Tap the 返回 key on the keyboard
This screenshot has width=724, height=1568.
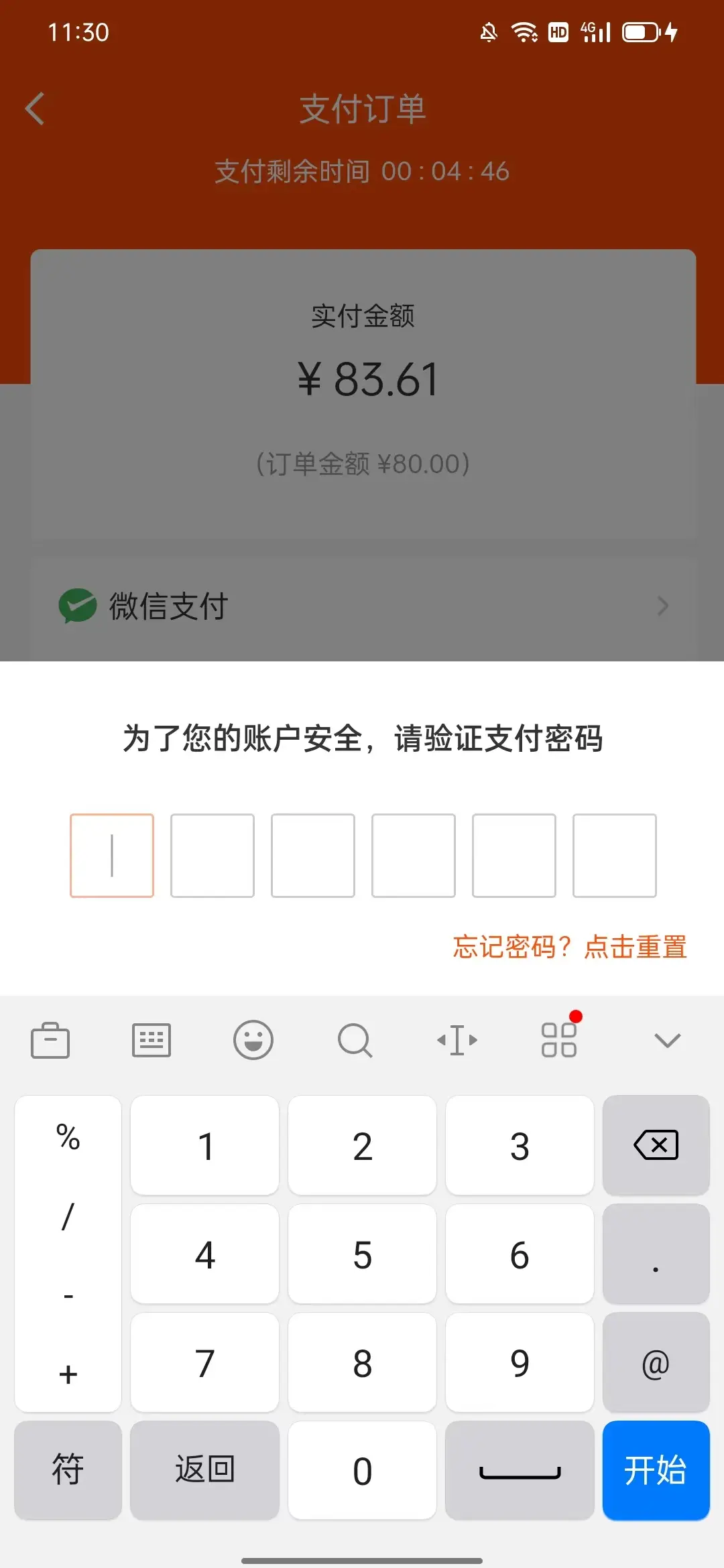[205, 1470]
